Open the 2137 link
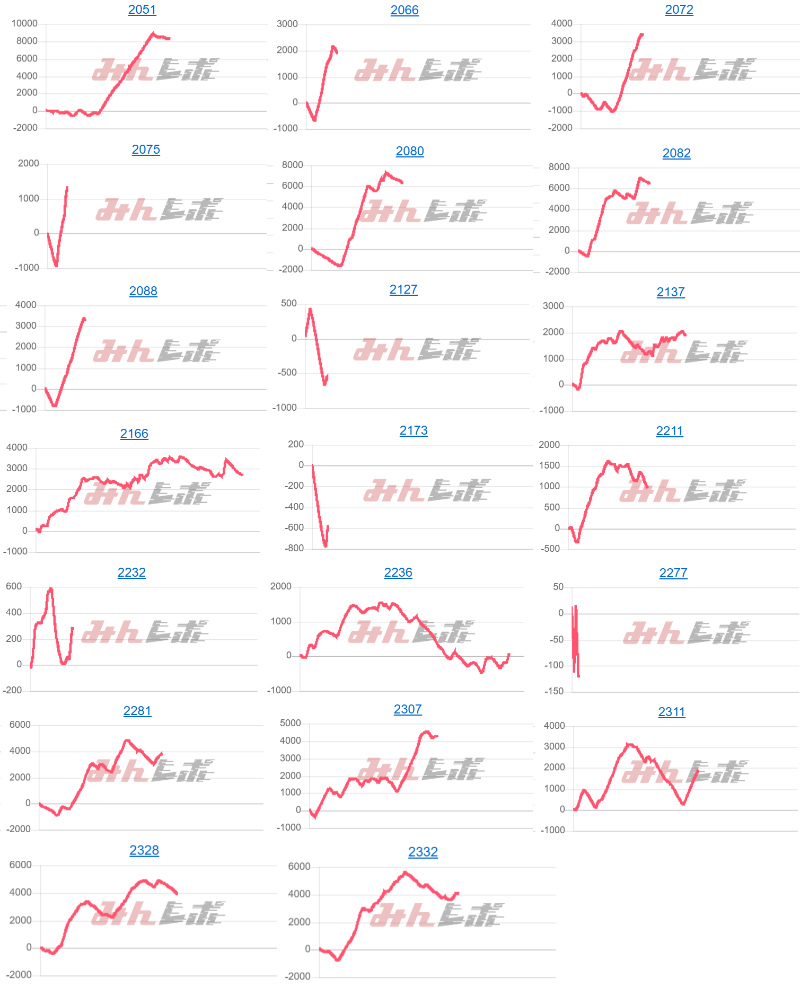Image resolution: width=800 pixels, height=987 pixels. coord(671,292)
